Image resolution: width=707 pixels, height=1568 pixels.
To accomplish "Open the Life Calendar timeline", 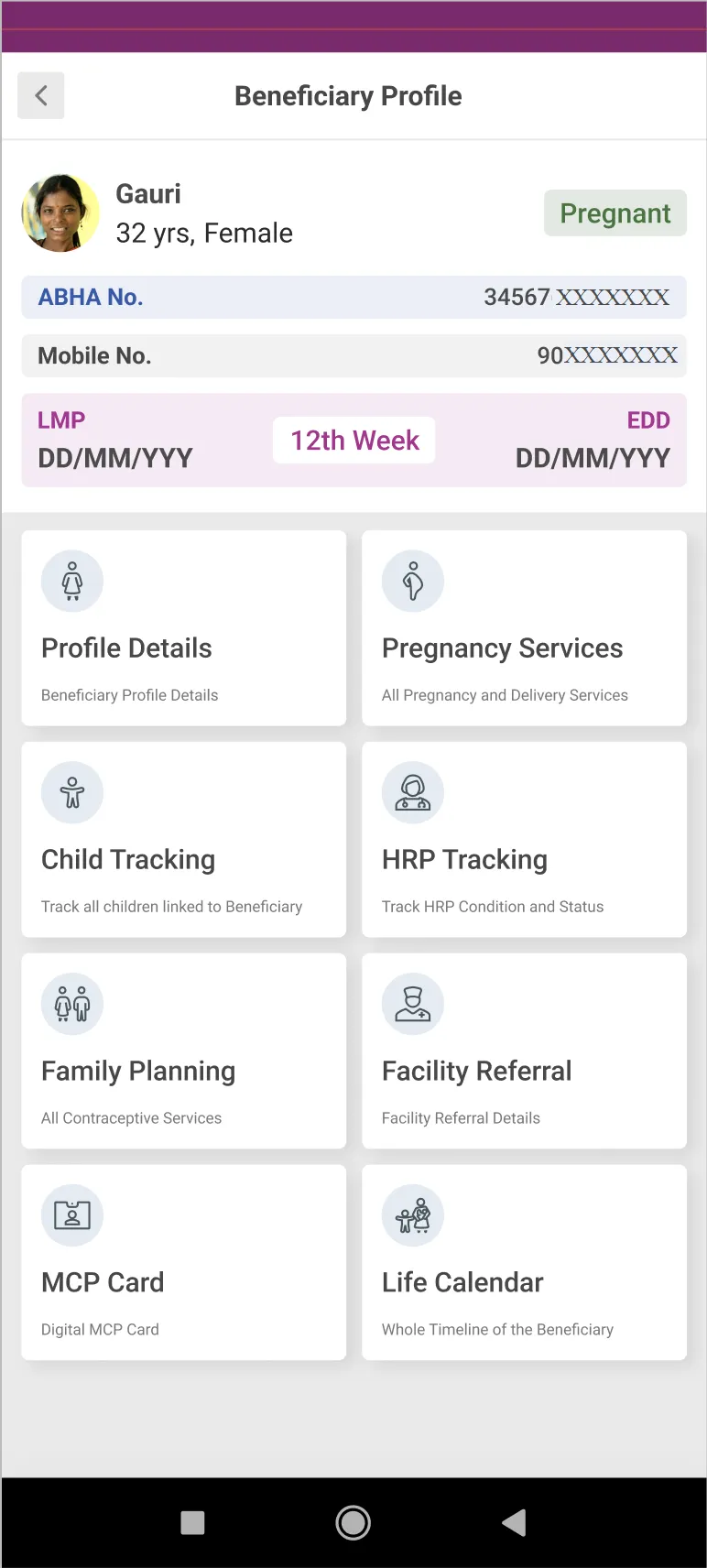I will (524, 1263).
